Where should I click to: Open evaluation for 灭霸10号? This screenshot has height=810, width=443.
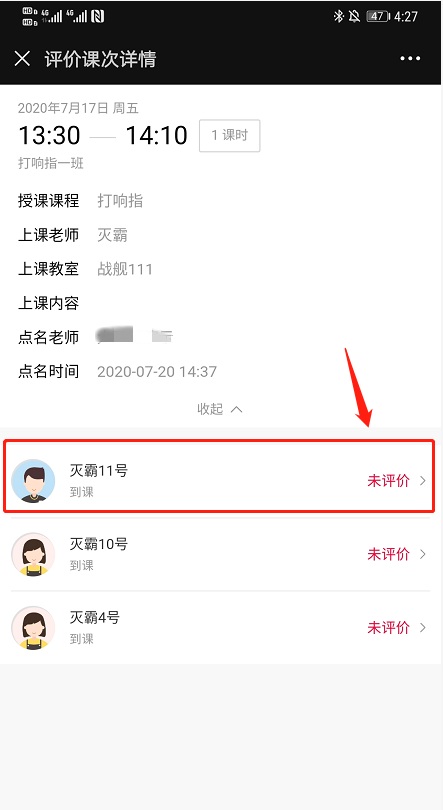[x=219, y=554]
